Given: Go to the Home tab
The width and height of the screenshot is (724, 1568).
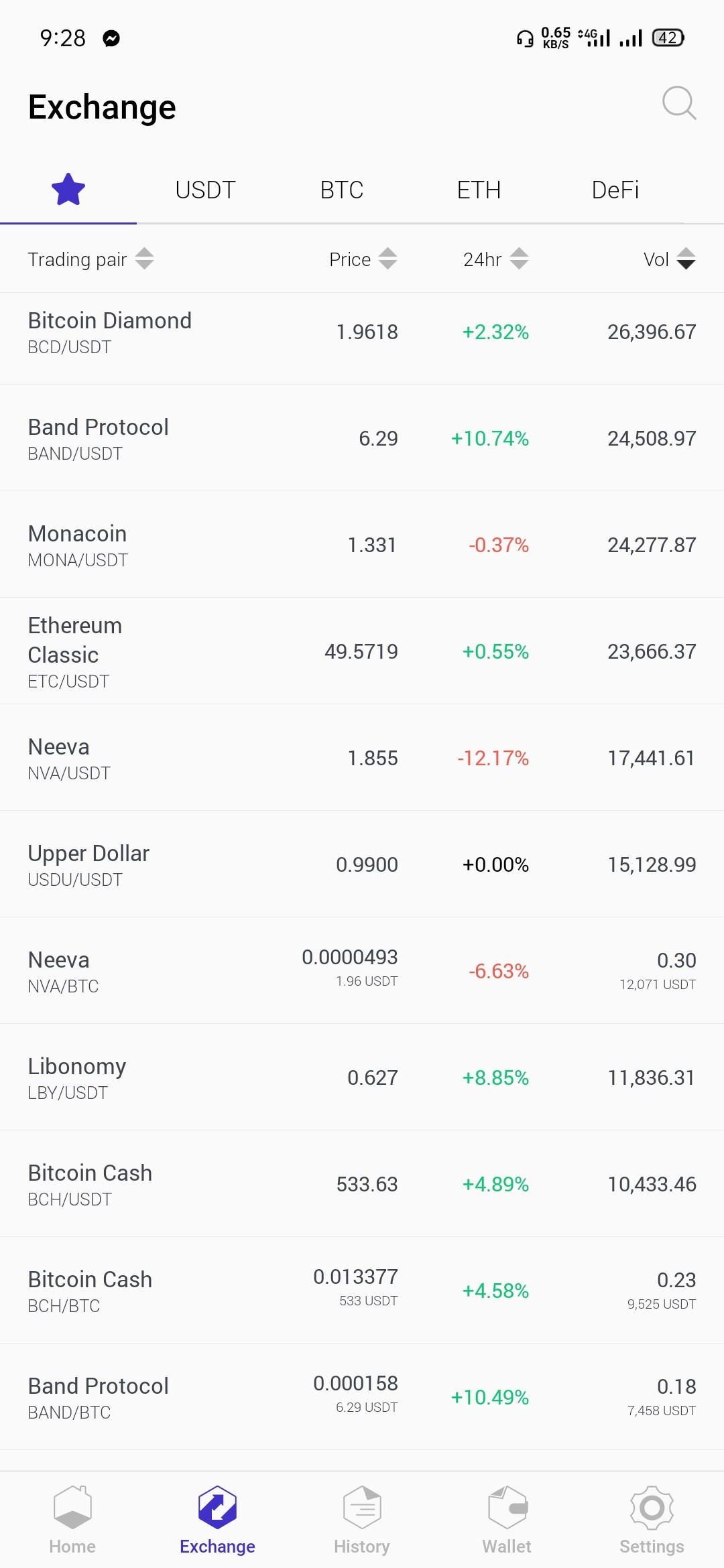Looking at the screenshot, I should pos(72,1520).
